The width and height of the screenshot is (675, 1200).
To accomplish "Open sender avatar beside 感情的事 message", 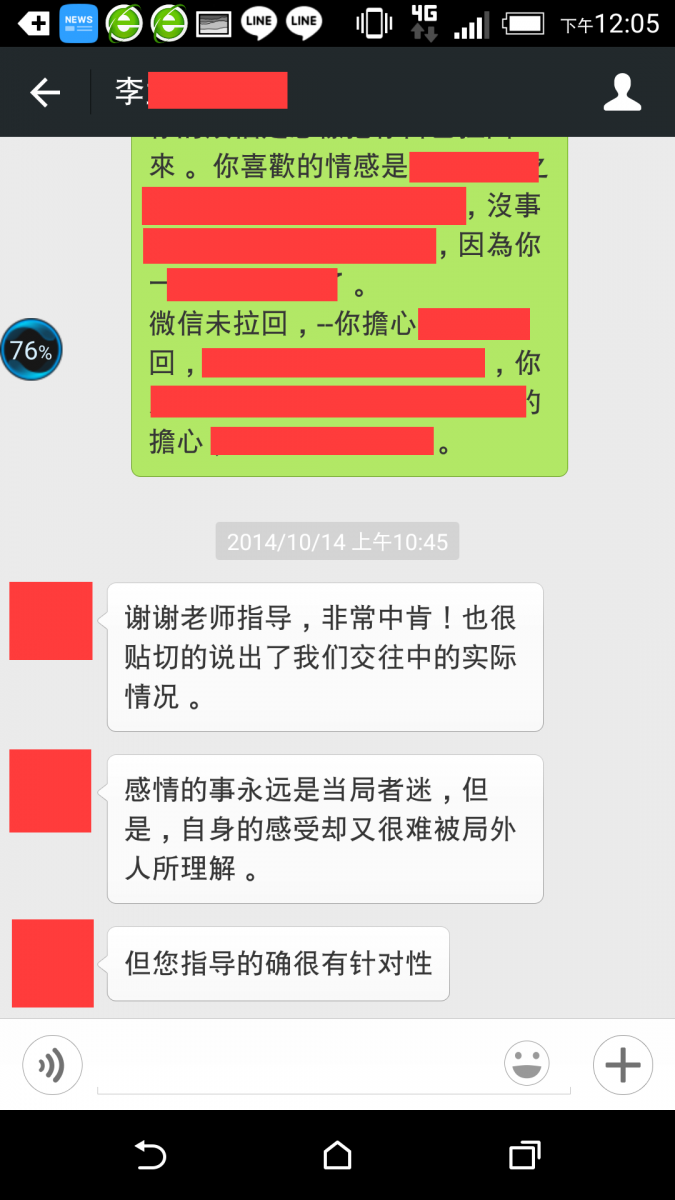I will point(51,791).
